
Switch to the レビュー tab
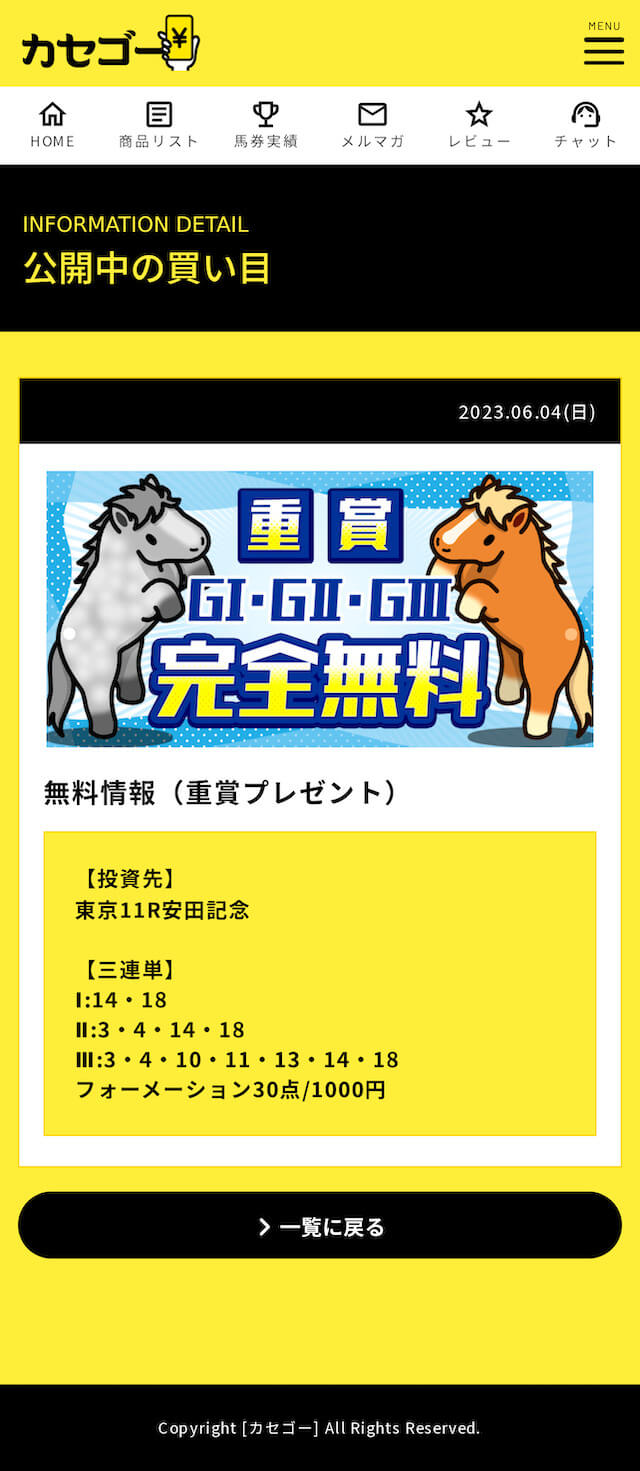pos(479,125)
